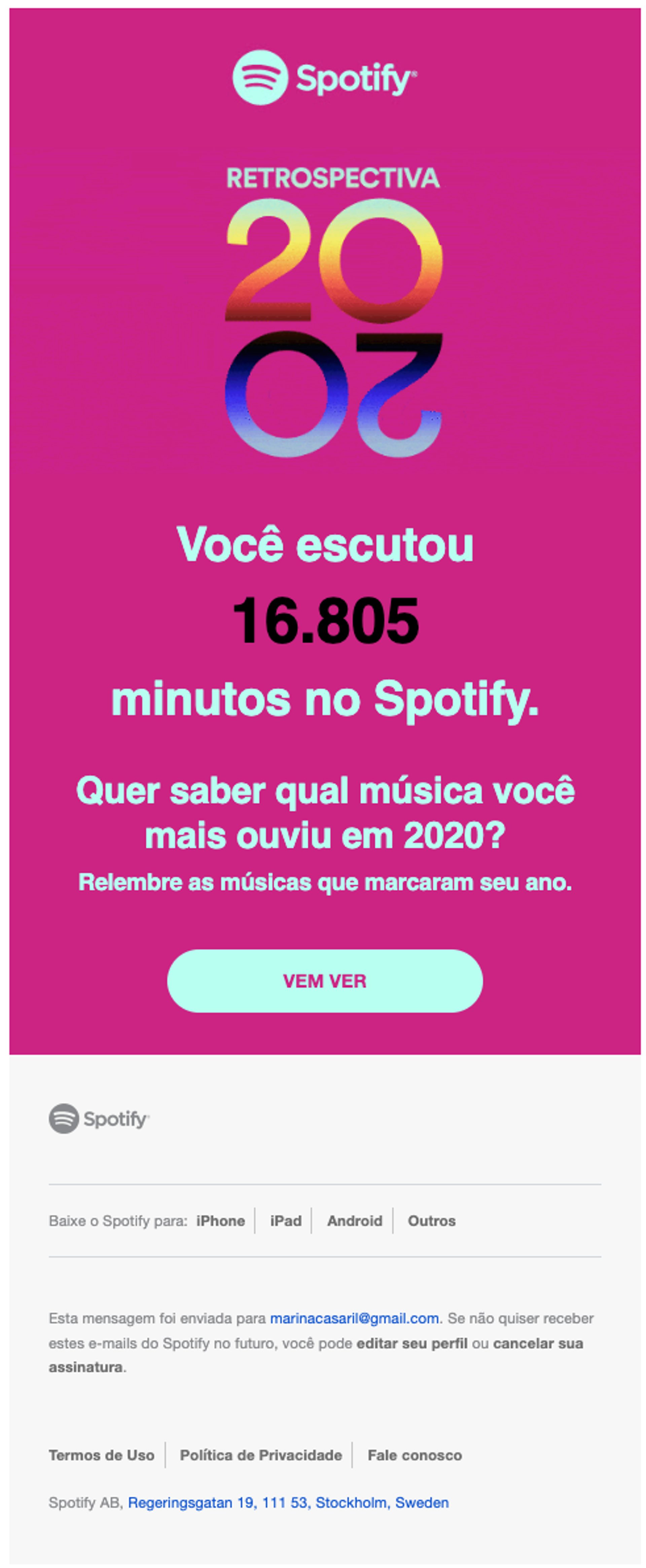Image resolution: width=646 pixels, height=1568 pixels.
Task: Open Política de Privacidade
Action: 260,1455
